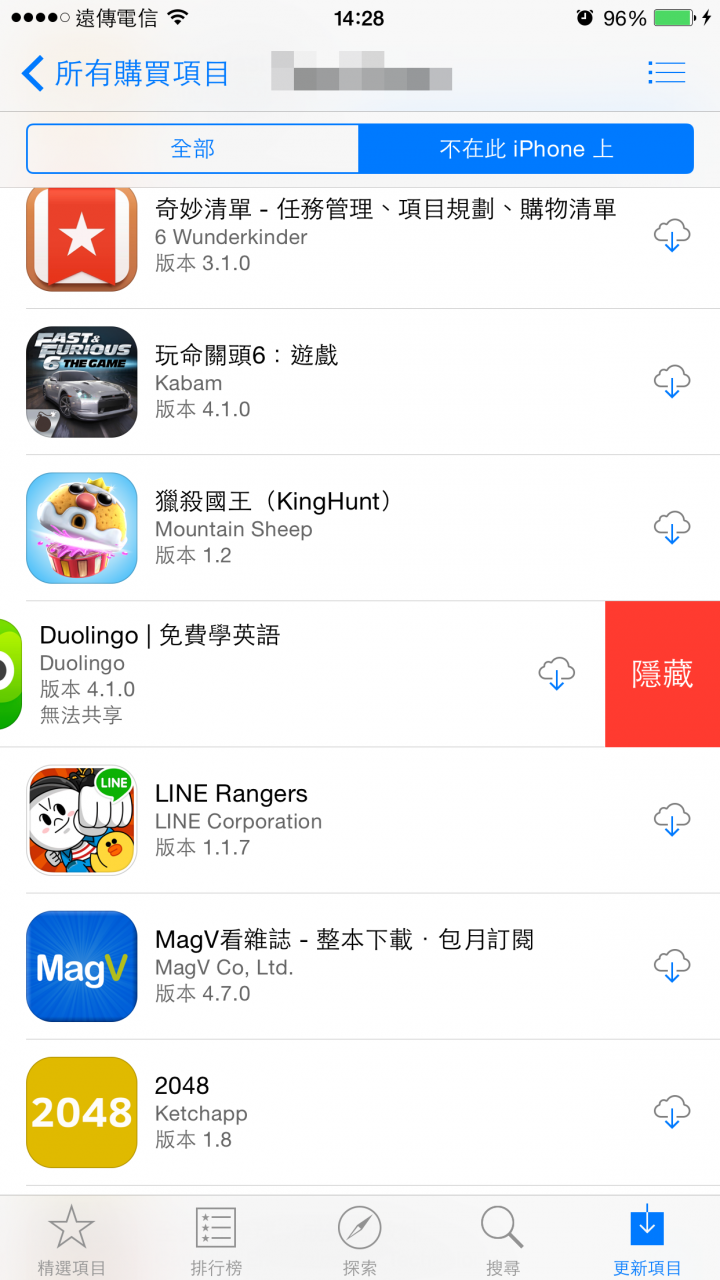This screenshot has width=720, height=1280.
Task: Switch to the 精選項目 tab
Action: [72, 1240]
